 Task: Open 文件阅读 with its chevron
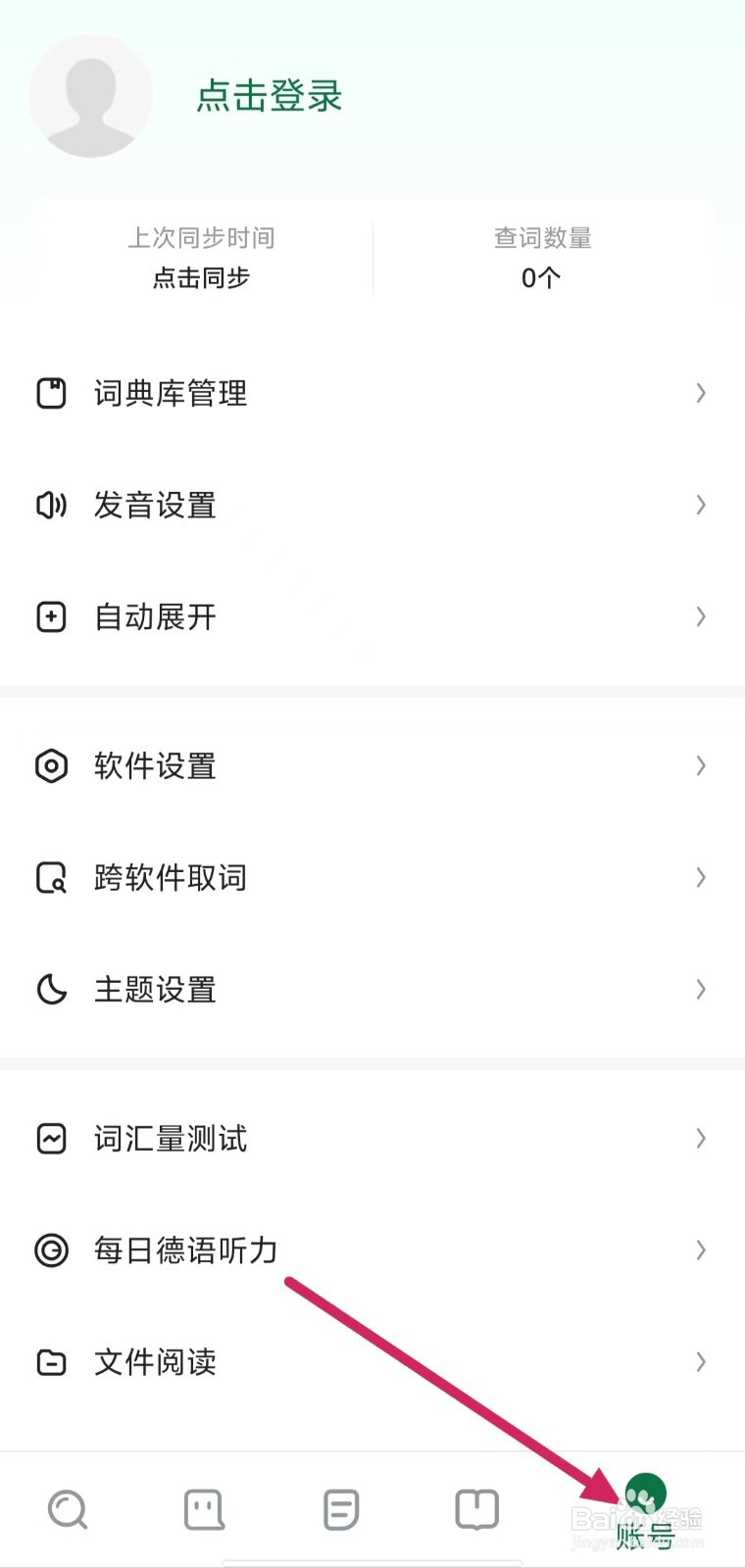[x=700, y=1361]
